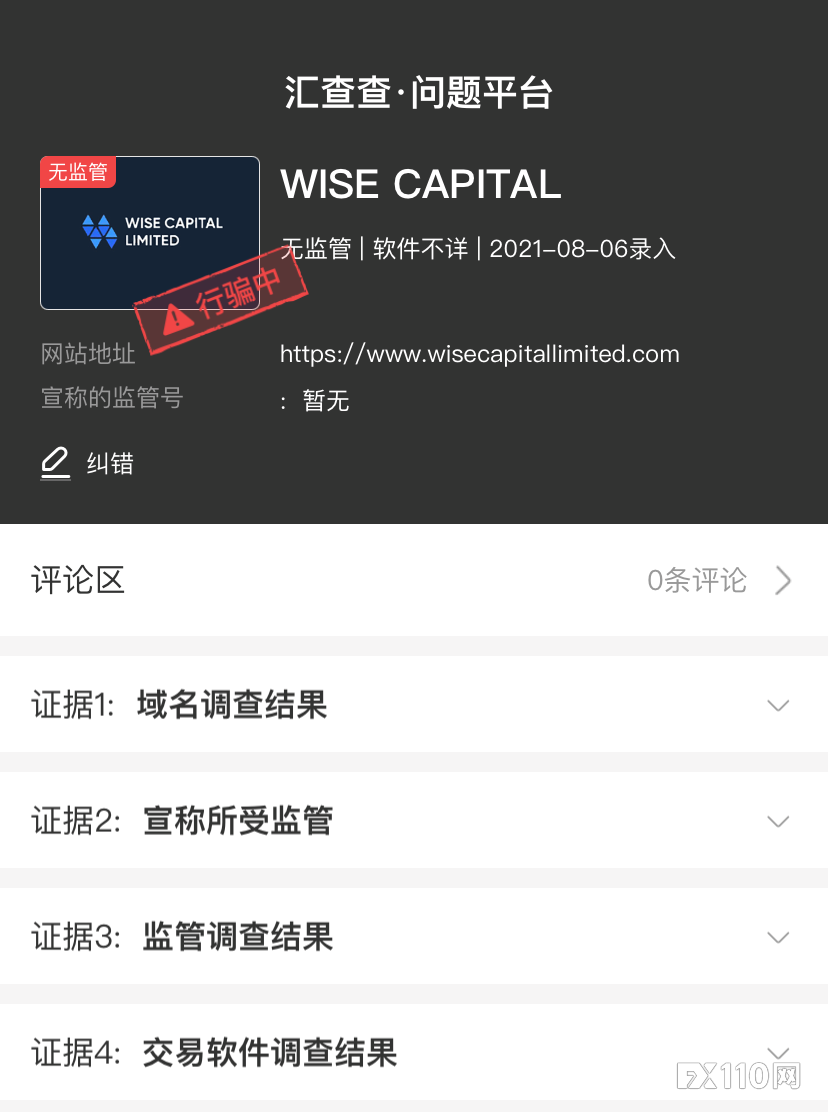Image resolution: width=828 pixels, height=1112 pixels.
Task: Tap the 纠错 pencil edit icon
Action: click(55, 462)
